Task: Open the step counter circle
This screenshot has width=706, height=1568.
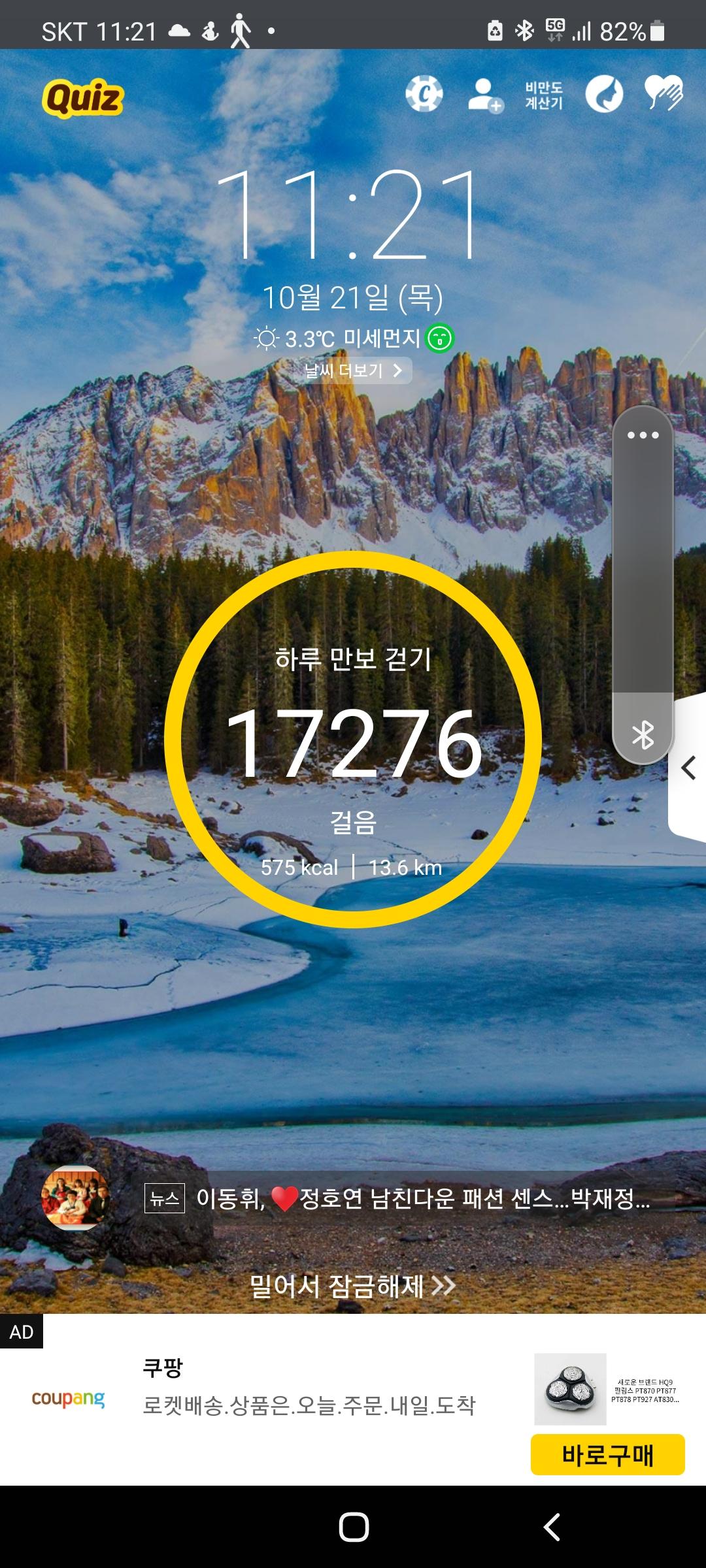Action: [353, 740]
